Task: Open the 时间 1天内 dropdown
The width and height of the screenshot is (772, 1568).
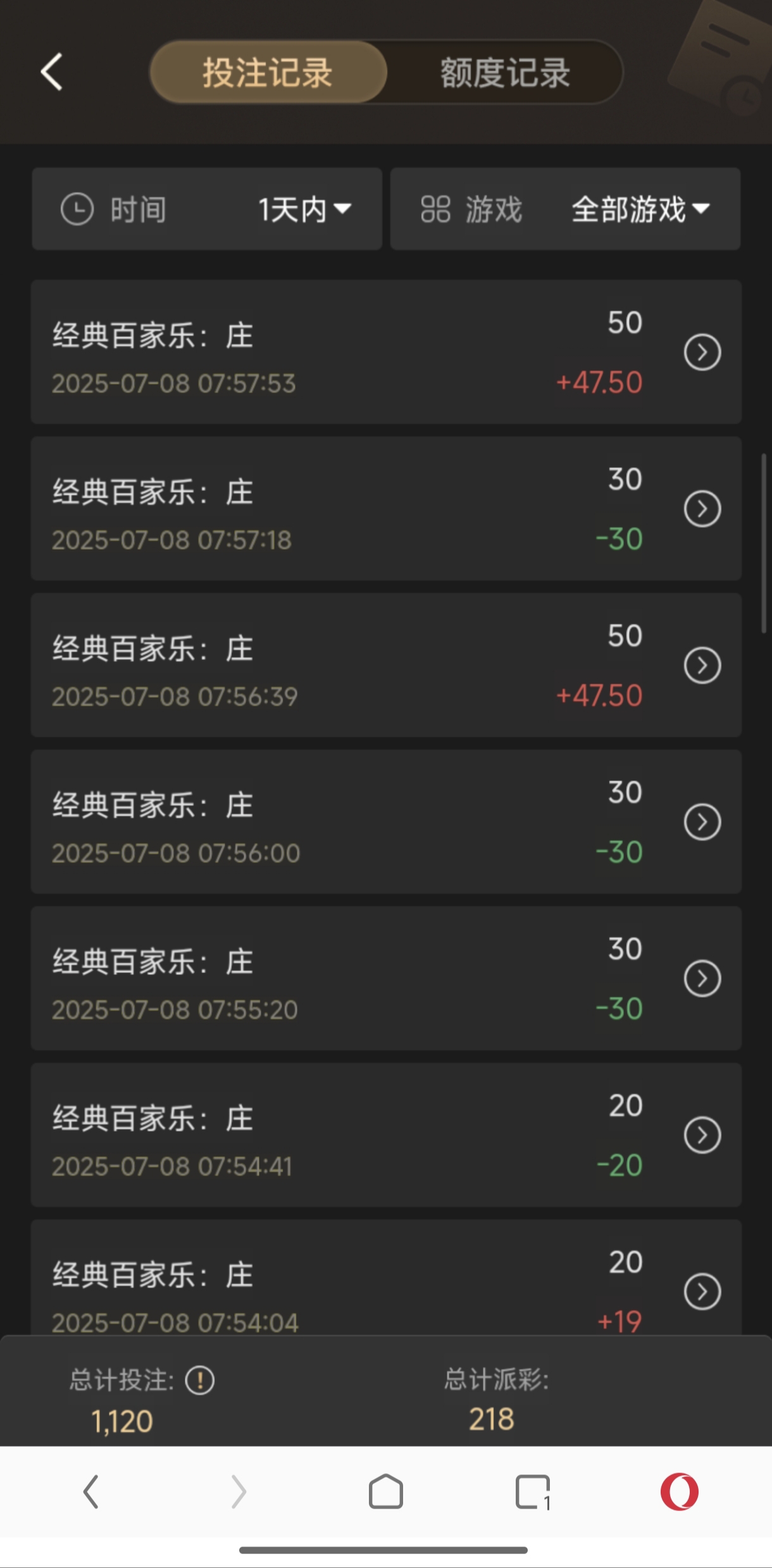Action: coord(207,209)
